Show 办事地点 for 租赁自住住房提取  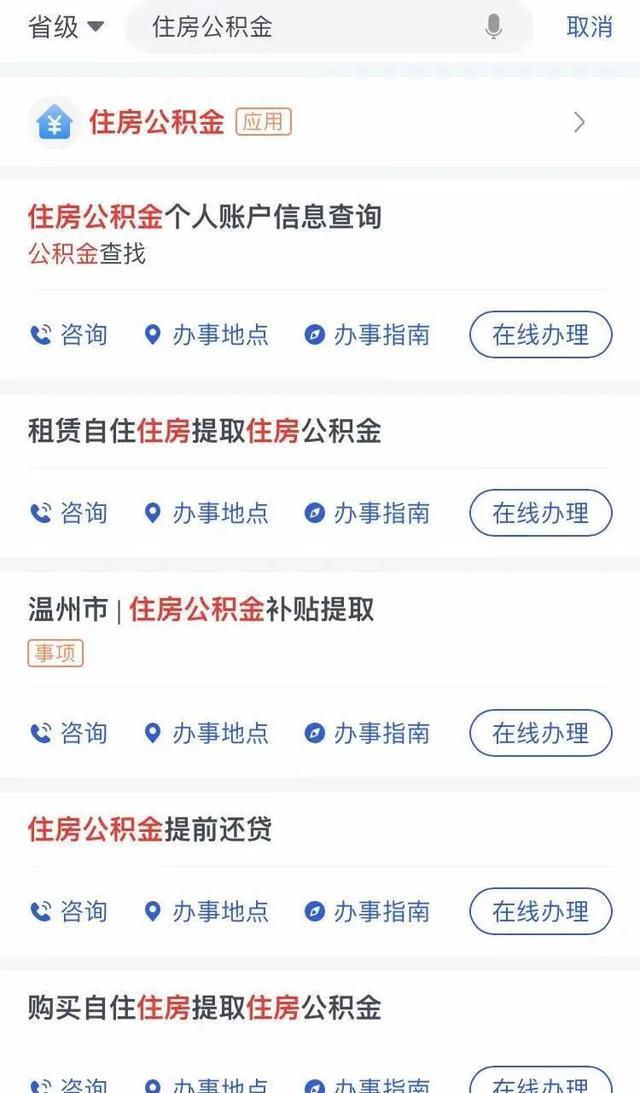point(207,513)
